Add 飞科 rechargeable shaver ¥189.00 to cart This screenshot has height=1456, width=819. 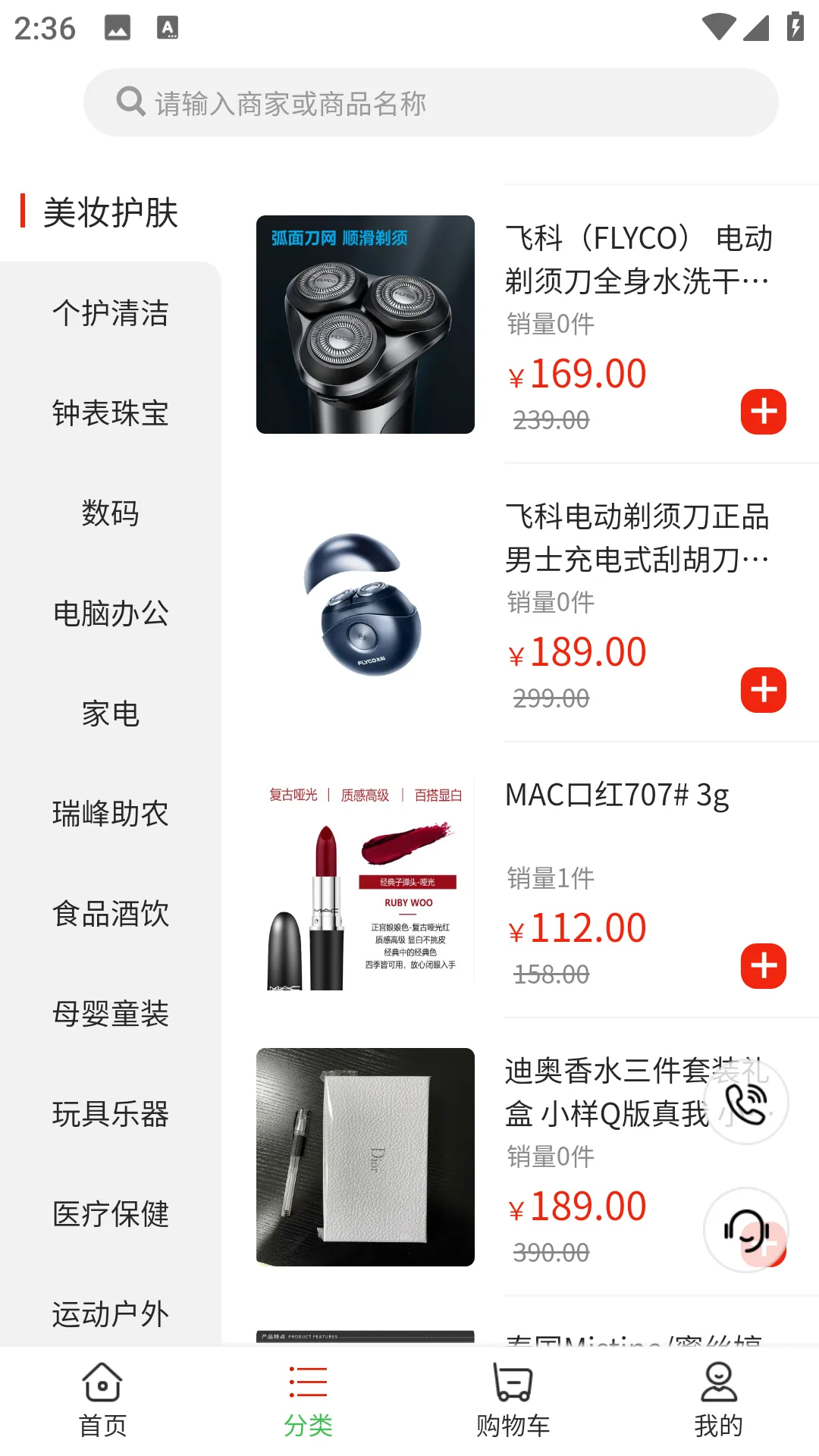pos(764,689)
